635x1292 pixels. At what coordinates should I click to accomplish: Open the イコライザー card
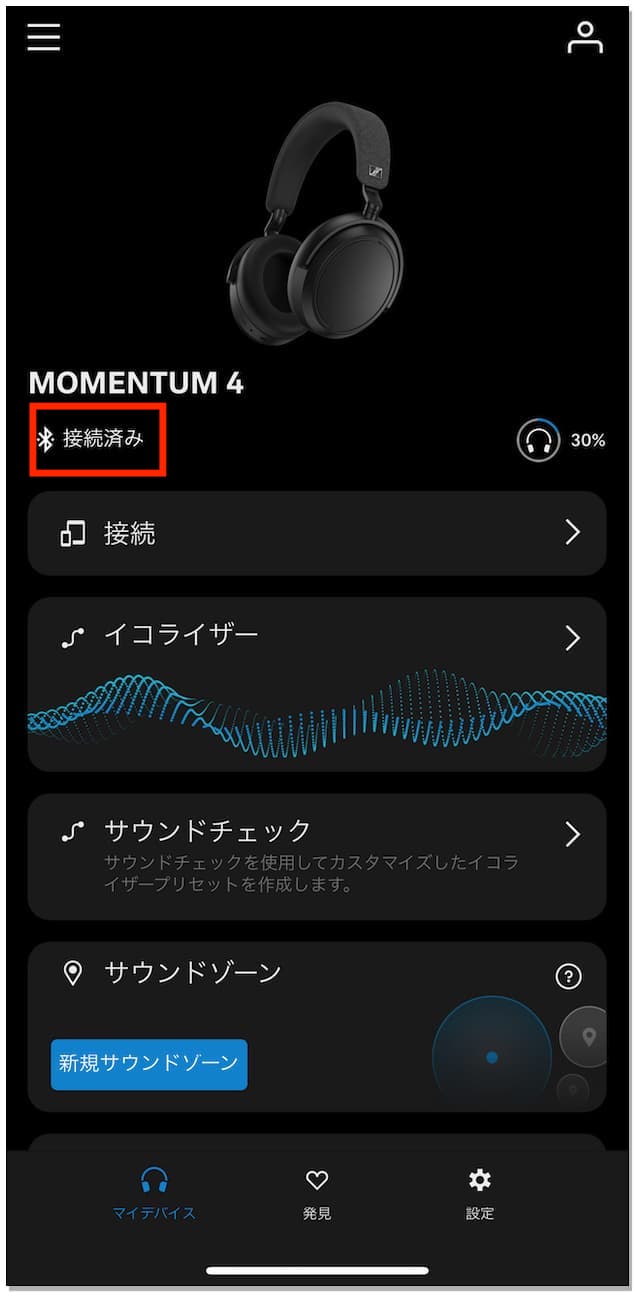[x=317, y=637]
